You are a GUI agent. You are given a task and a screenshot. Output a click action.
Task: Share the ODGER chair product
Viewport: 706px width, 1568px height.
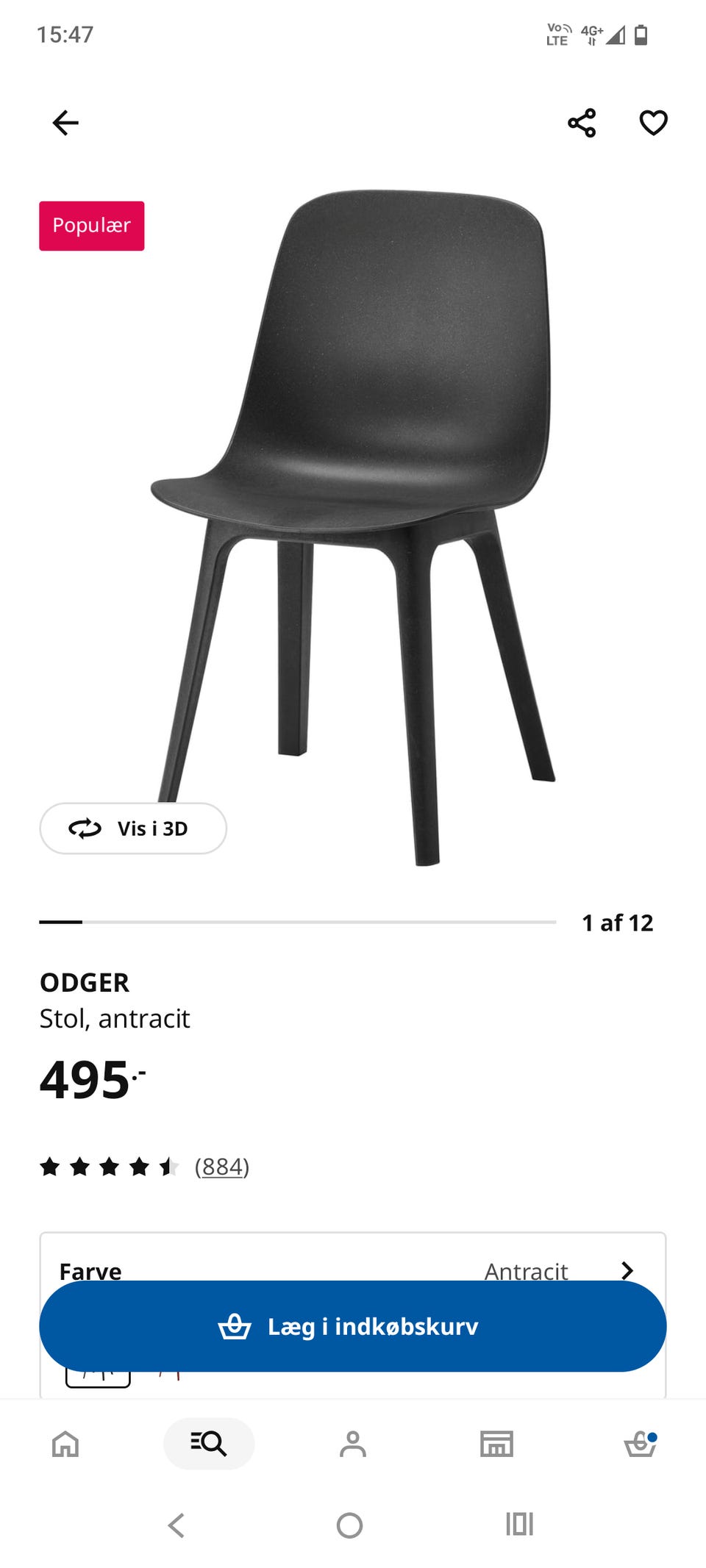[582, 123]
